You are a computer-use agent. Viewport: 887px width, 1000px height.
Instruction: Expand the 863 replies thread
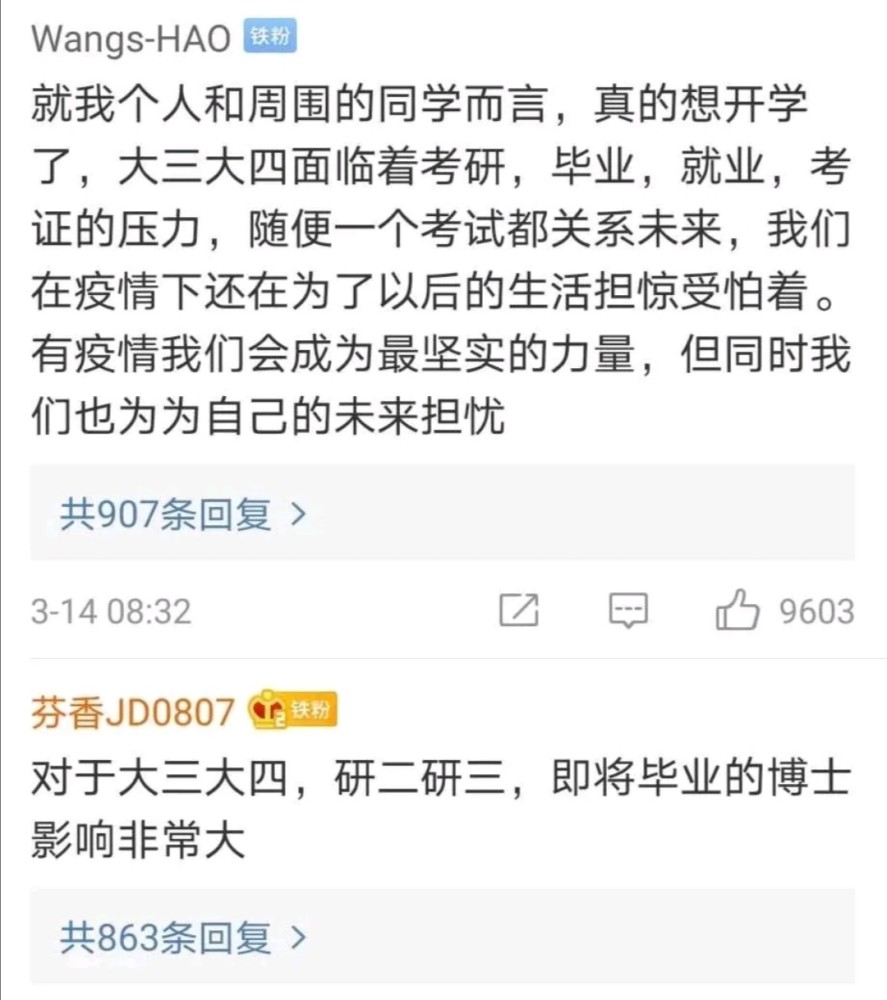(182, 937)
